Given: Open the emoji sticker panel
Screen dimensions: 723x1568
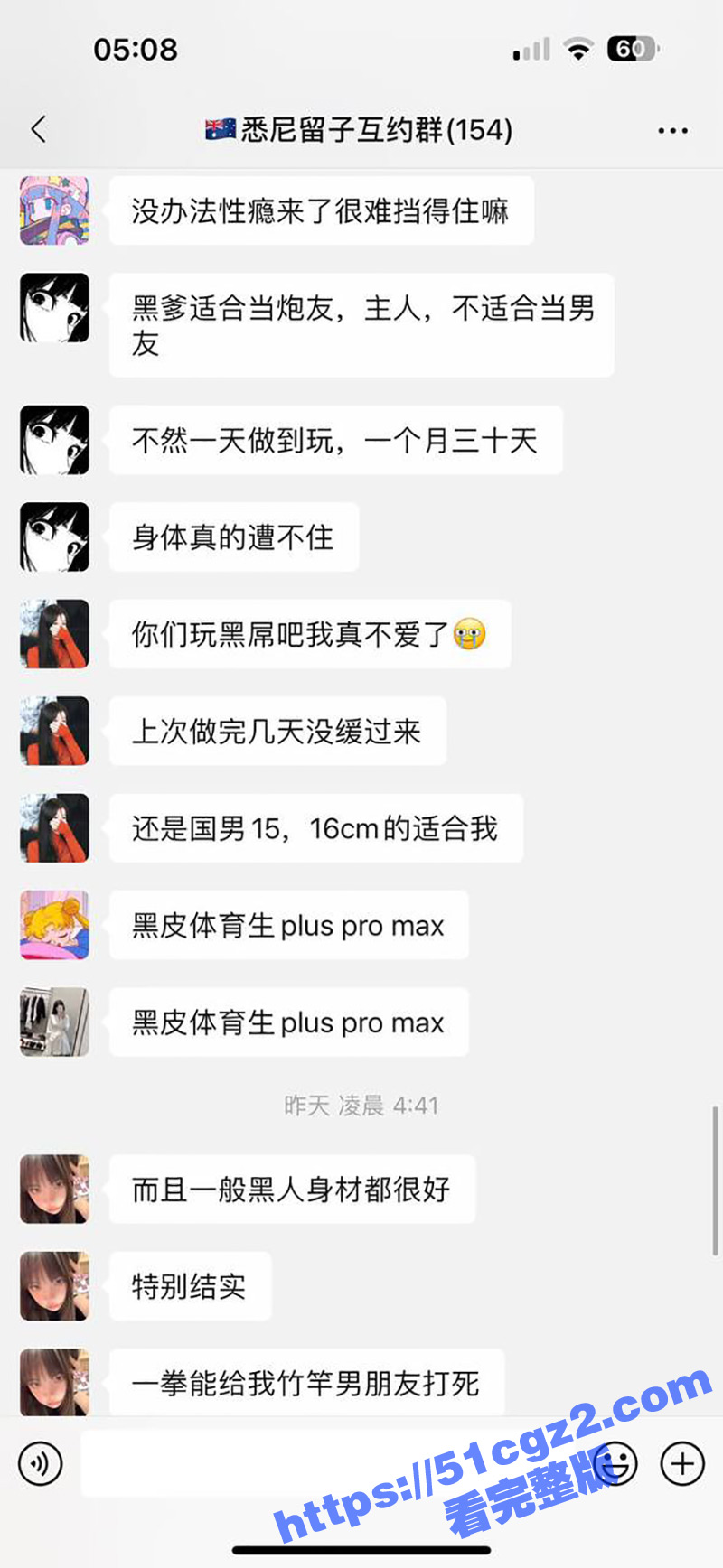Looking at the screenshot, I should (x=615, y=1462).
